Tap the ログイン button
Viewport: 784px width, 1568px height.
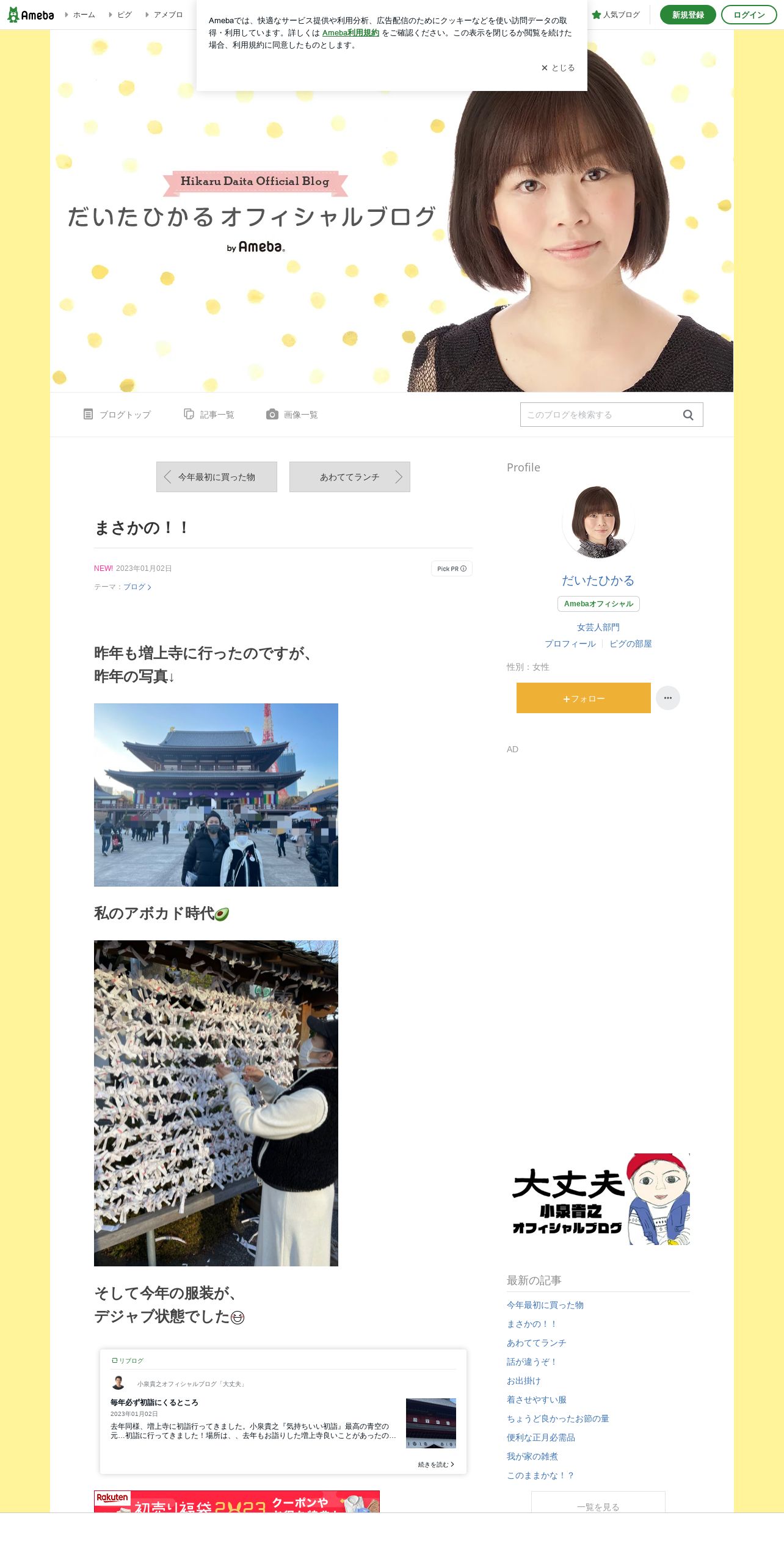tap(749, 15)
